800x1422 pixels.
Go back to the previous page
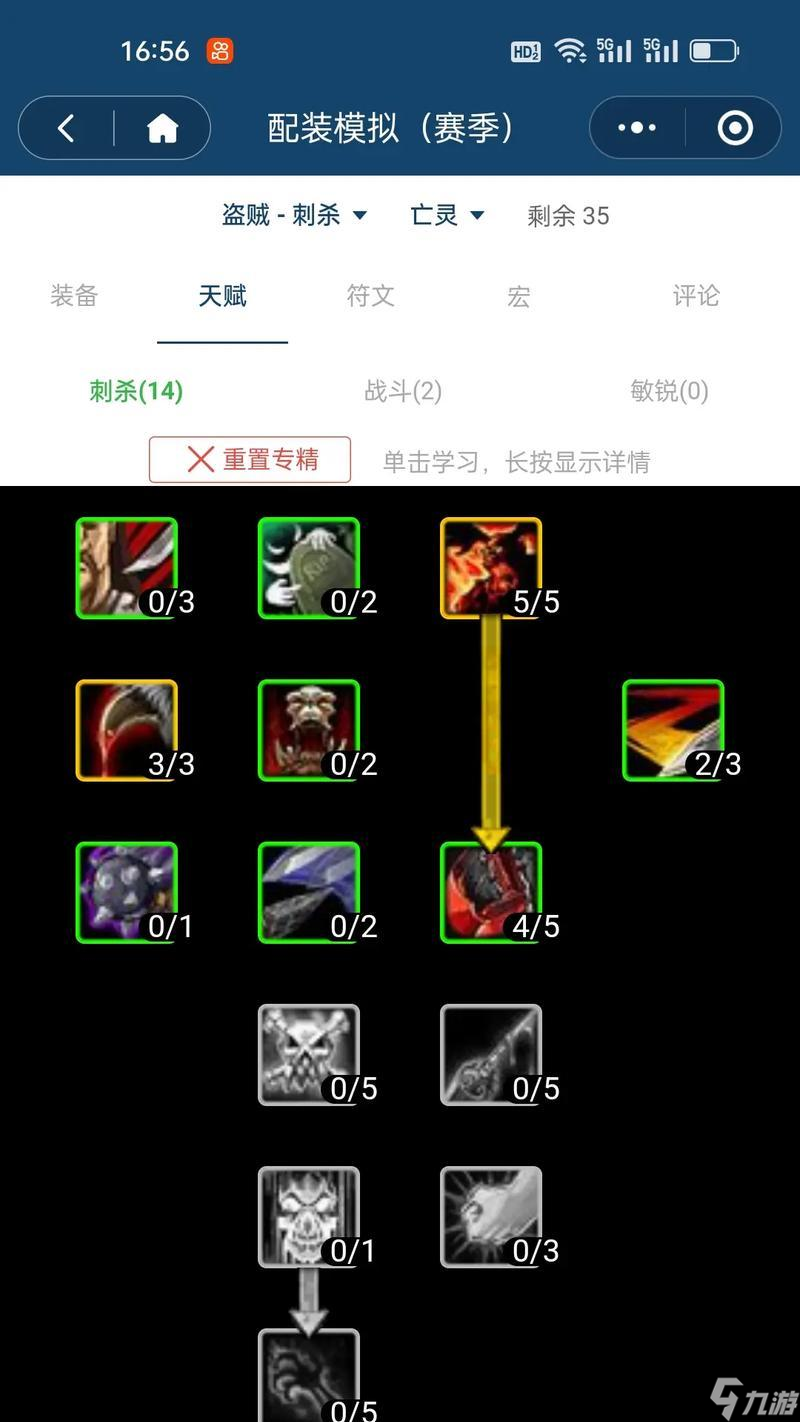[66, 128]
